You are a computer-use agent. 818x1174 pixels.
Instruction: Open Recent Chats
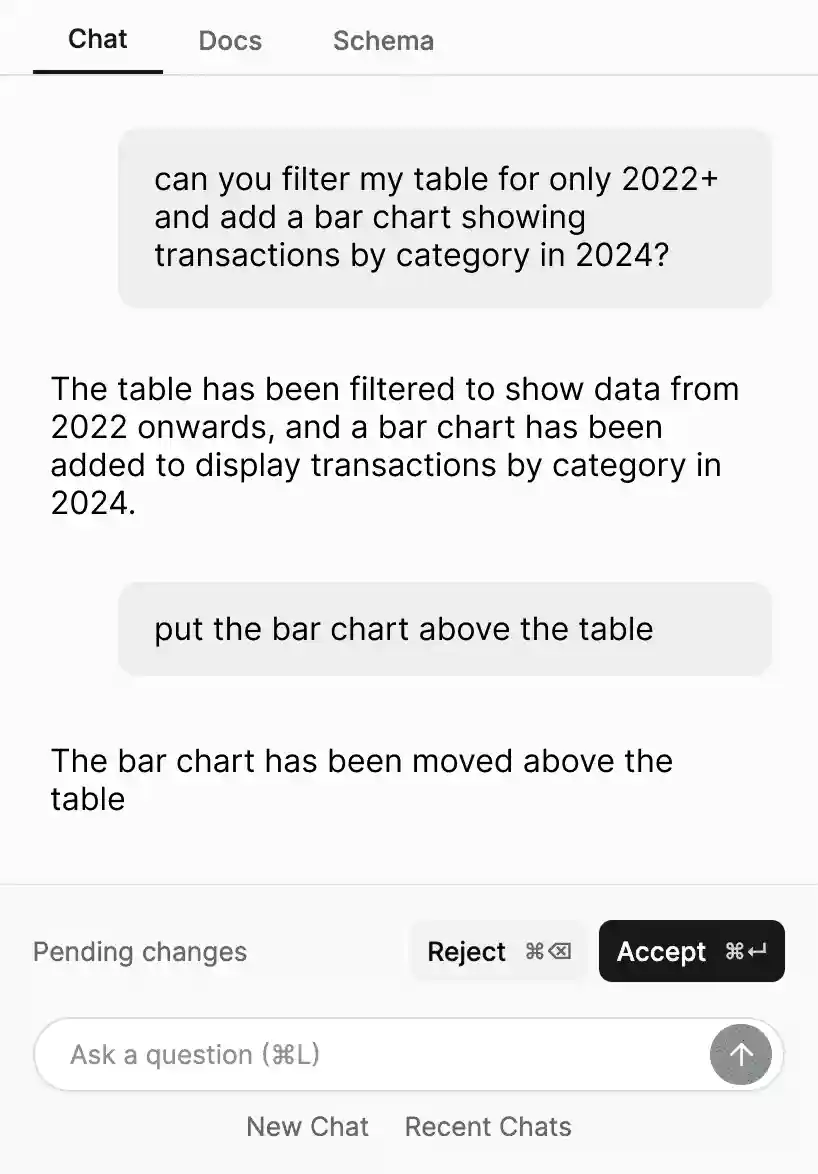tap(488, 1126)
